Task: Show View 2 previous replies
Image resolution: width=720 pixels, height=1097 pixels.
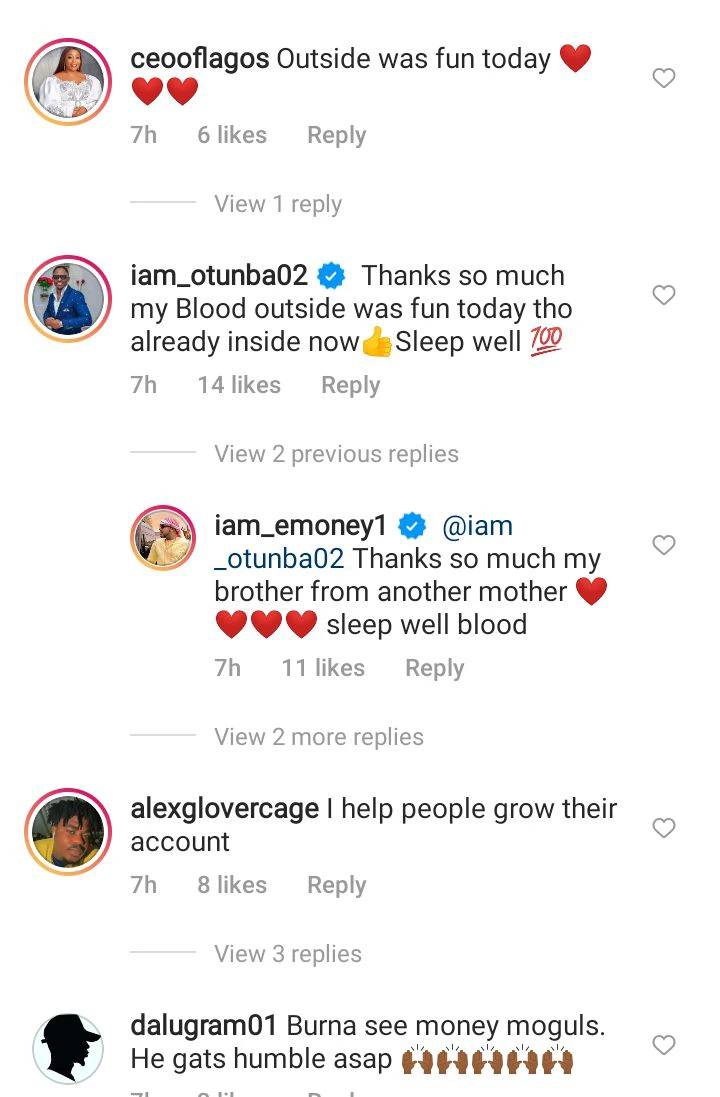Action: coord(336,454)
